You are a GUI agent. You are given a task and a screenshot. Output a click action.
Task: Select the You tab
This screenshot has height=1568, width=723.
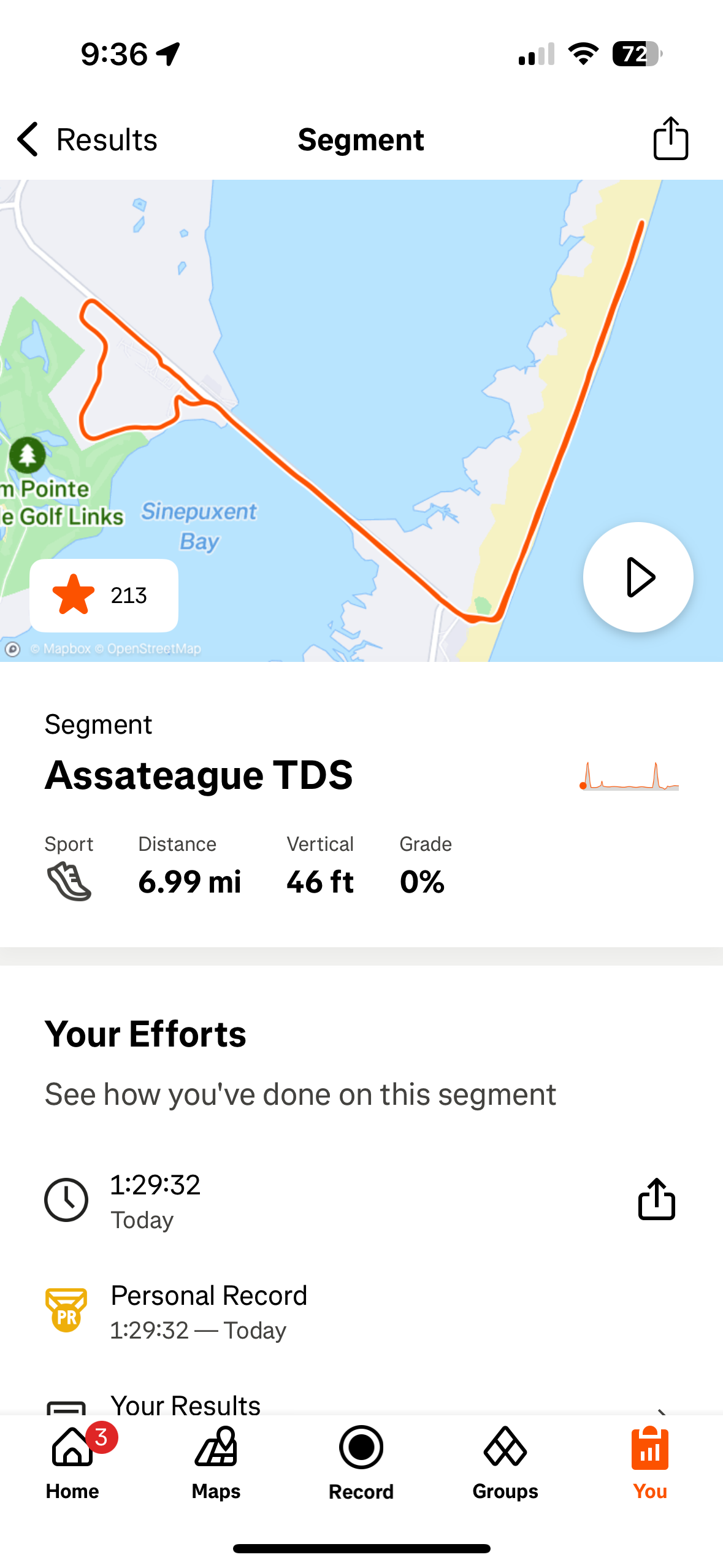[649, 1463]
